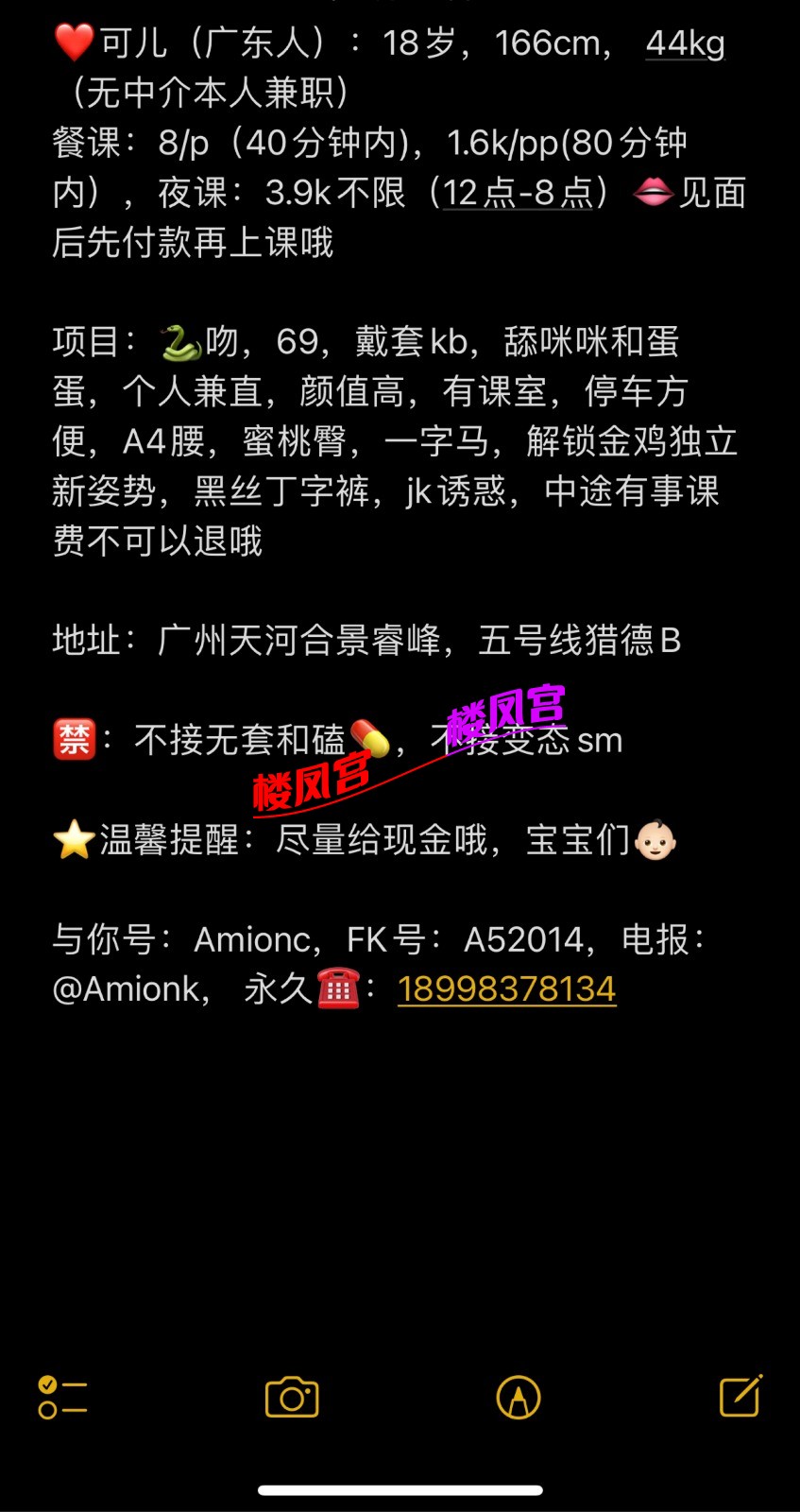Tap the camera lens icon
Screen dimensions: 800x1512
tap(291, 1400)
